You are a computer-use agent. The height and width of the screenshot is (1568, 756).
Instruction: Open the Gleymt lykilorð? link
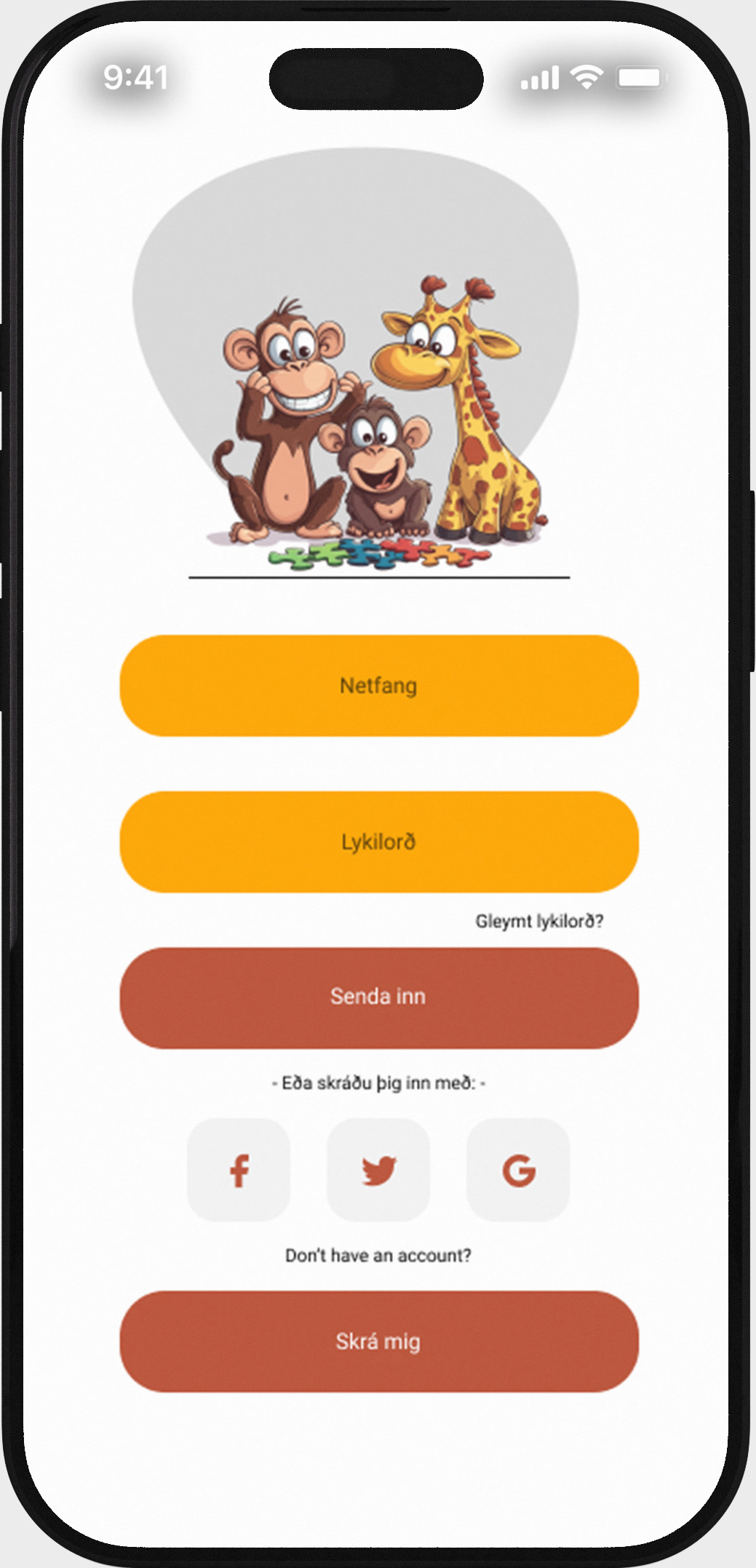[x=539, y=922]
